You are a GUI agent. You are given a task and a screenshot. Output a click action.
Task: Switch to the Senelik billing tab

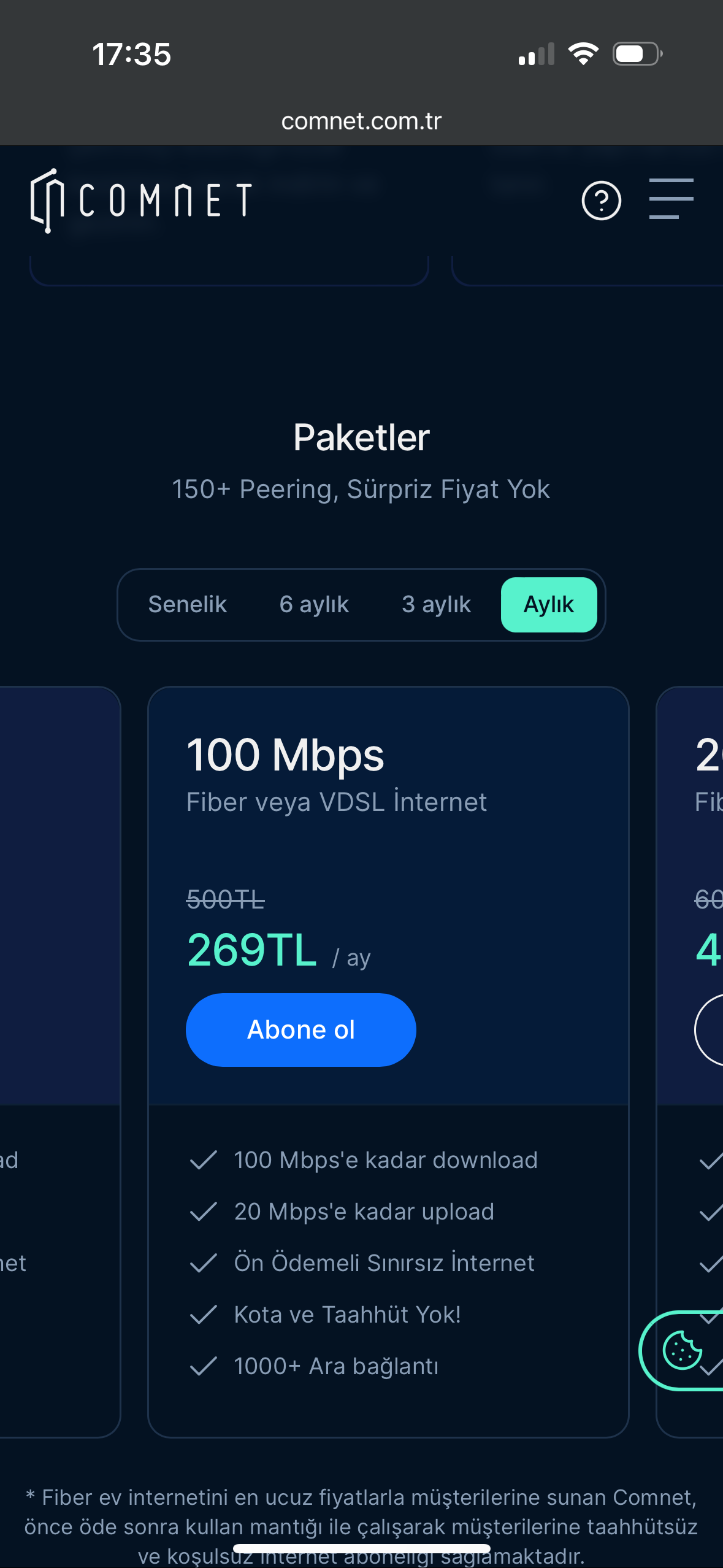(x=188, y=605)
